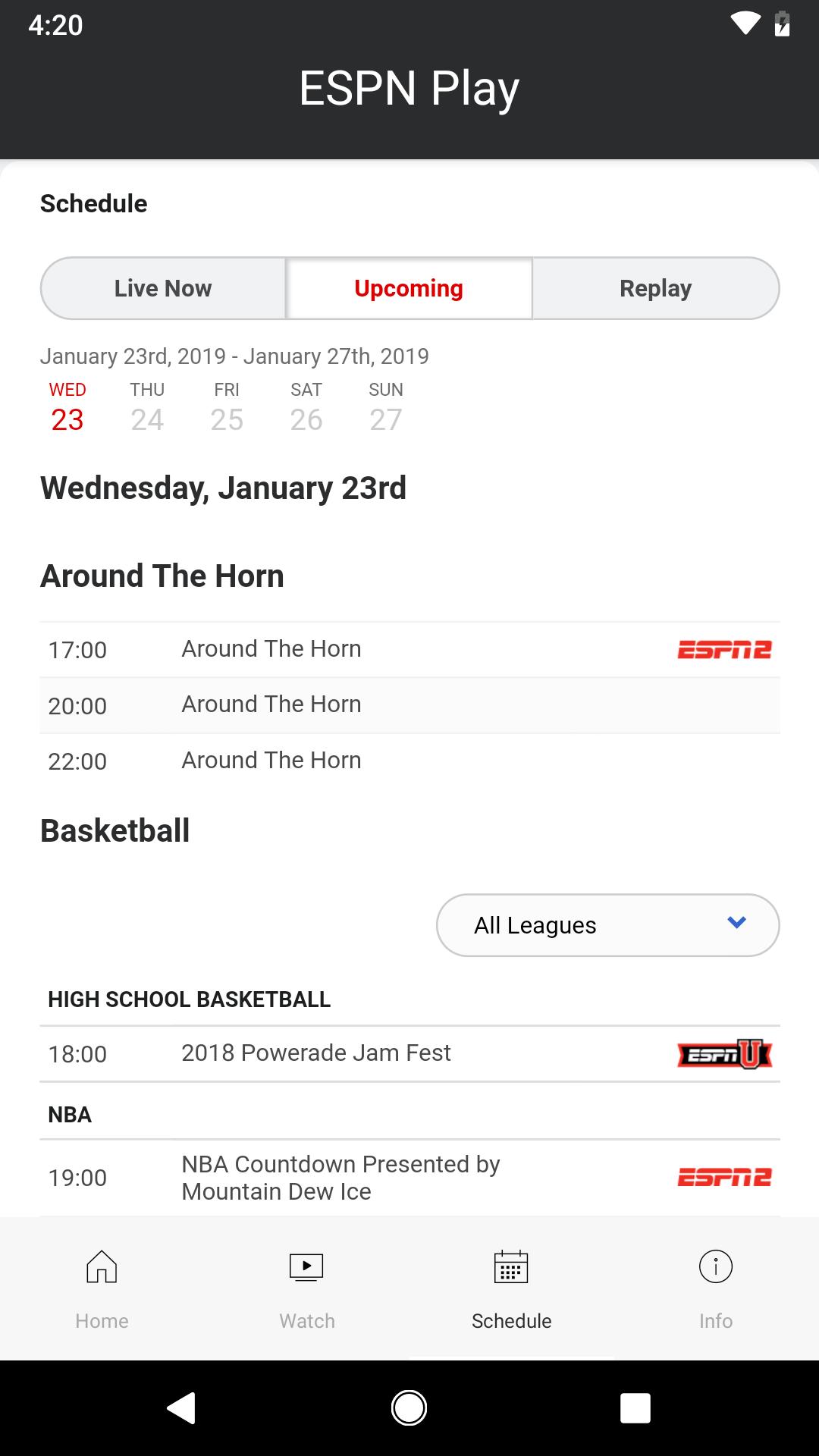The height and width of the screenshot is (1456, 819).
Task: Open the 22:00 Around The Horn listing
Action: 409,760
